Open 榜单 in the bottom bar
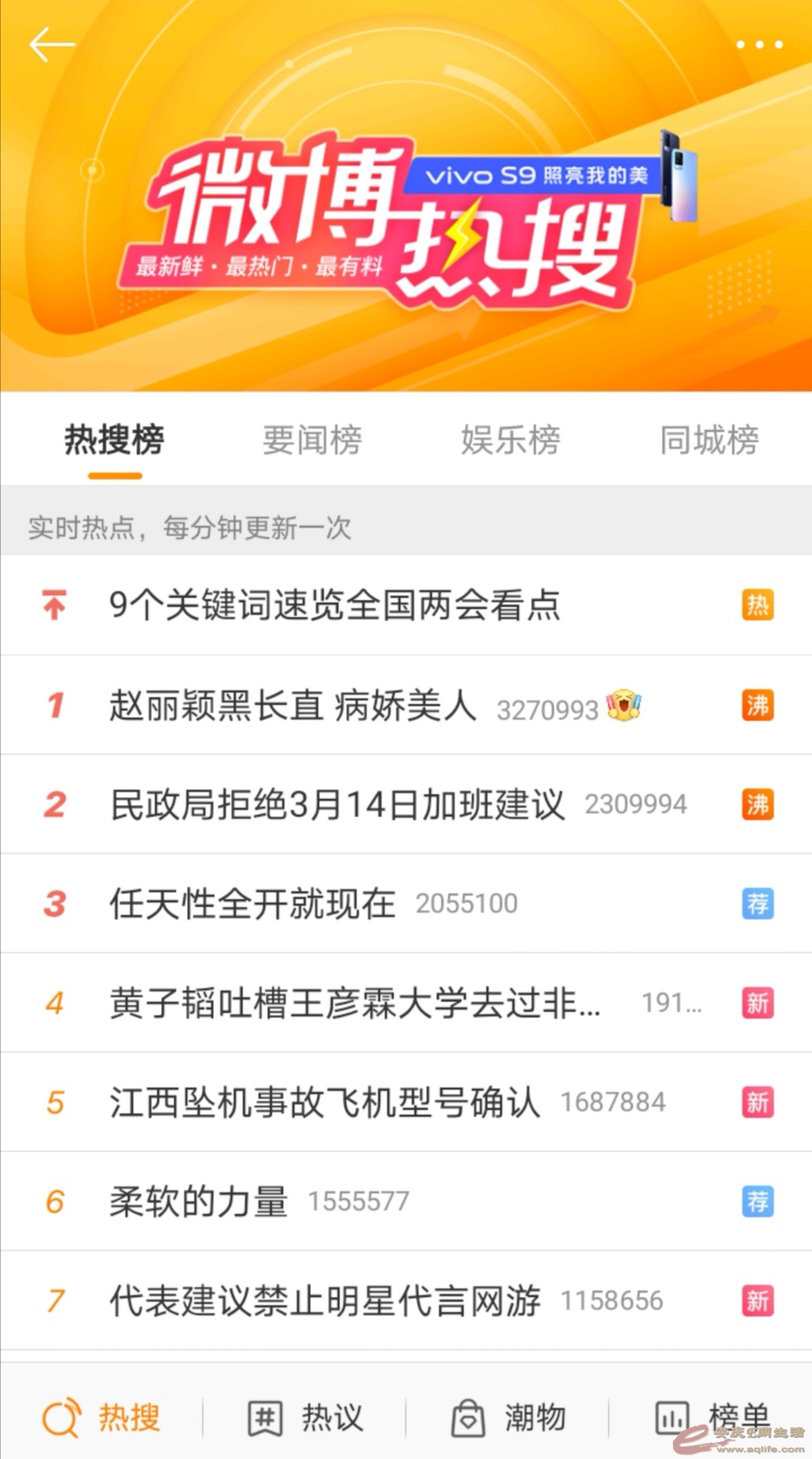The image size is (812, 1459). tap(710, 1418)
